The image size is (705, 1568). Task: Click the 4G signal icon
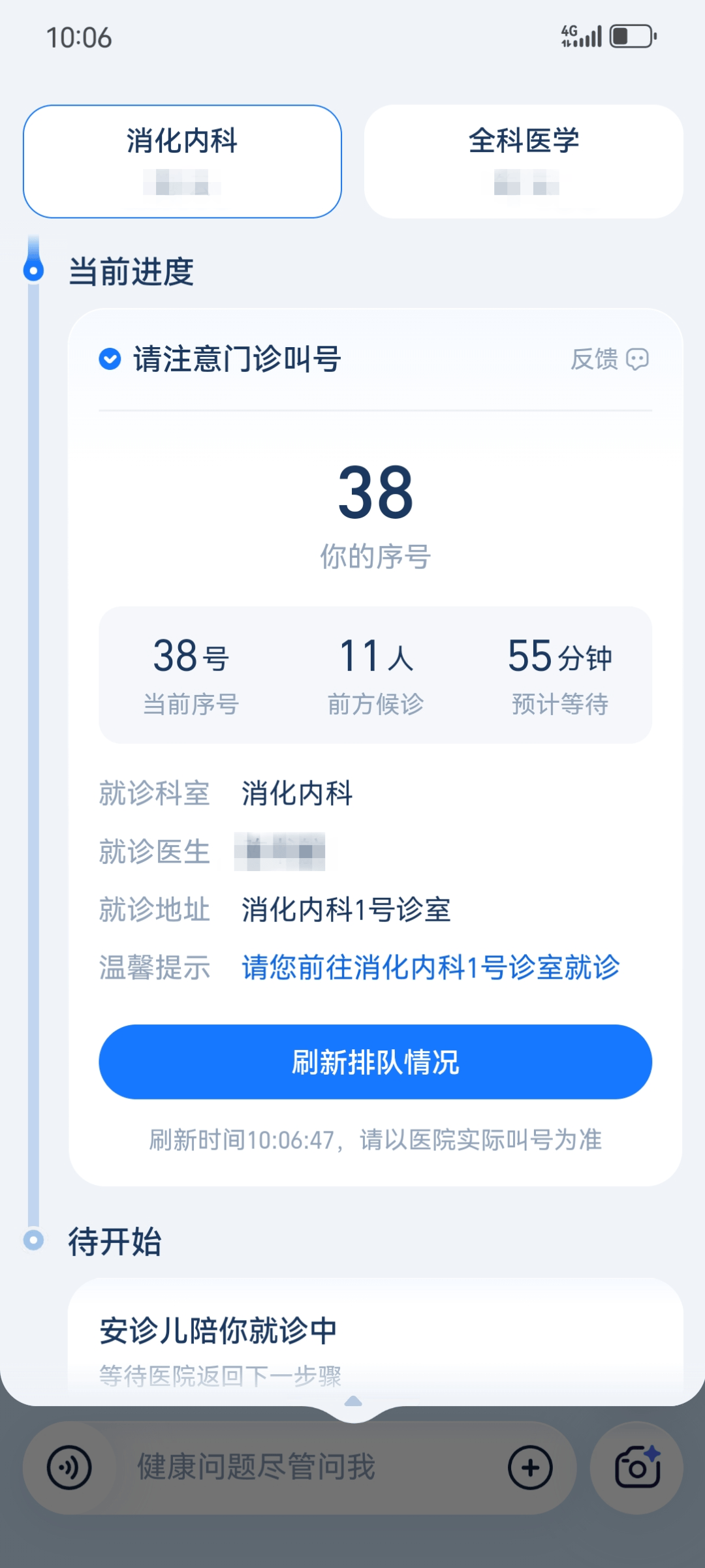pyautogui.click(x=580, y=37)
